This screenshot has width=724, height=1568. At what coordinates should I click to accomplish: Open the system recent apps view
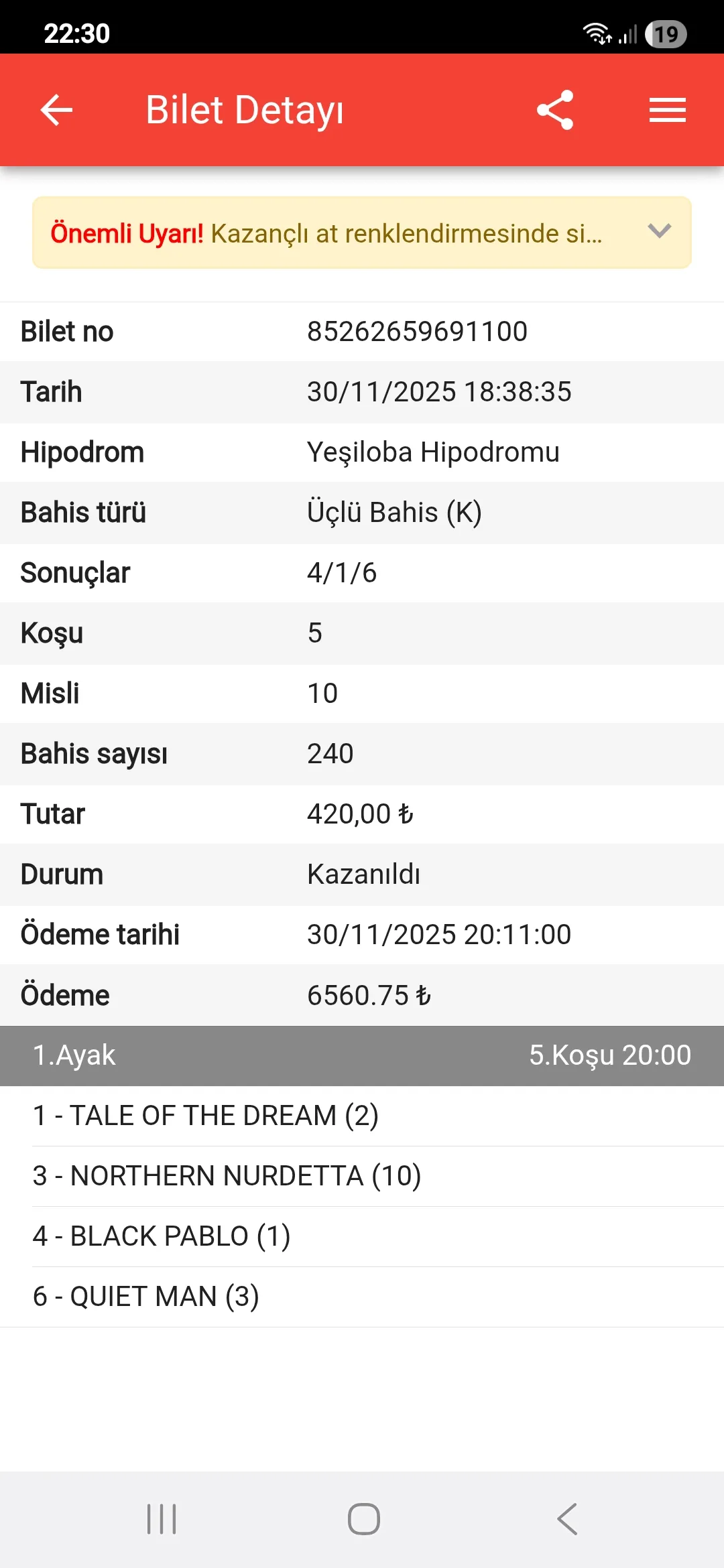pos(162,1518)
